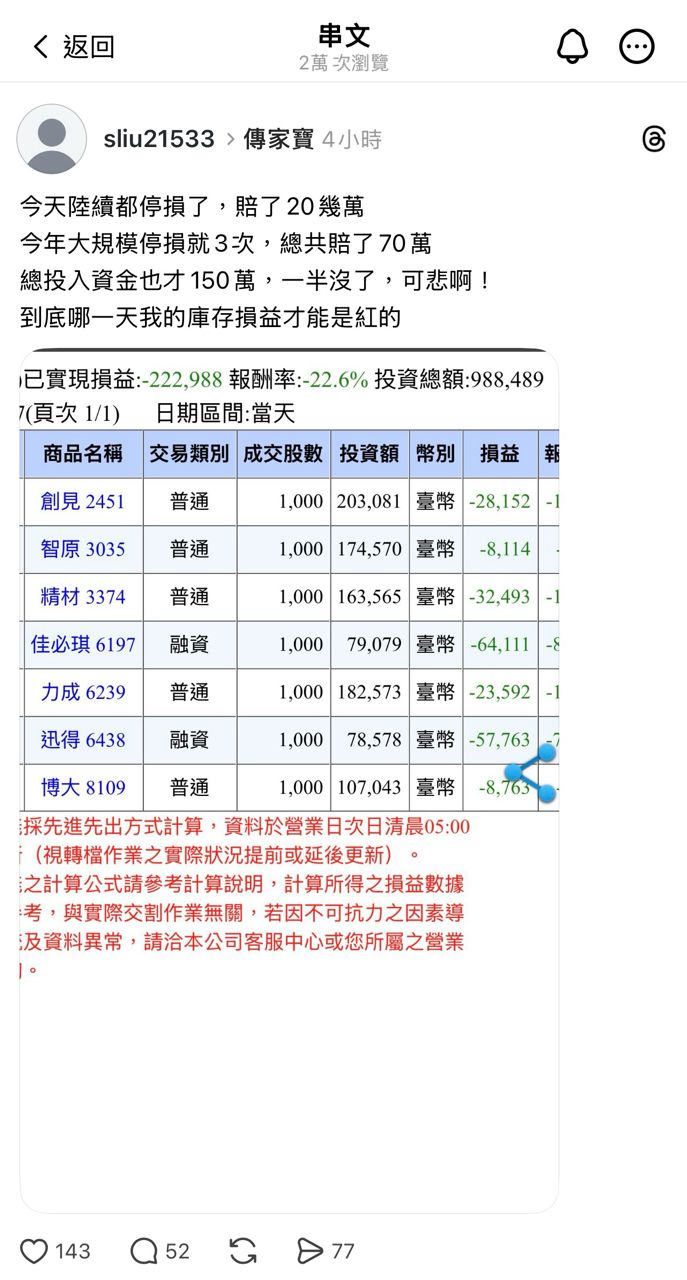Image resolution: width=687 pixels, height=1280 pixels.
Task: Open the overflow menu in the top bar
Action: 637,46
